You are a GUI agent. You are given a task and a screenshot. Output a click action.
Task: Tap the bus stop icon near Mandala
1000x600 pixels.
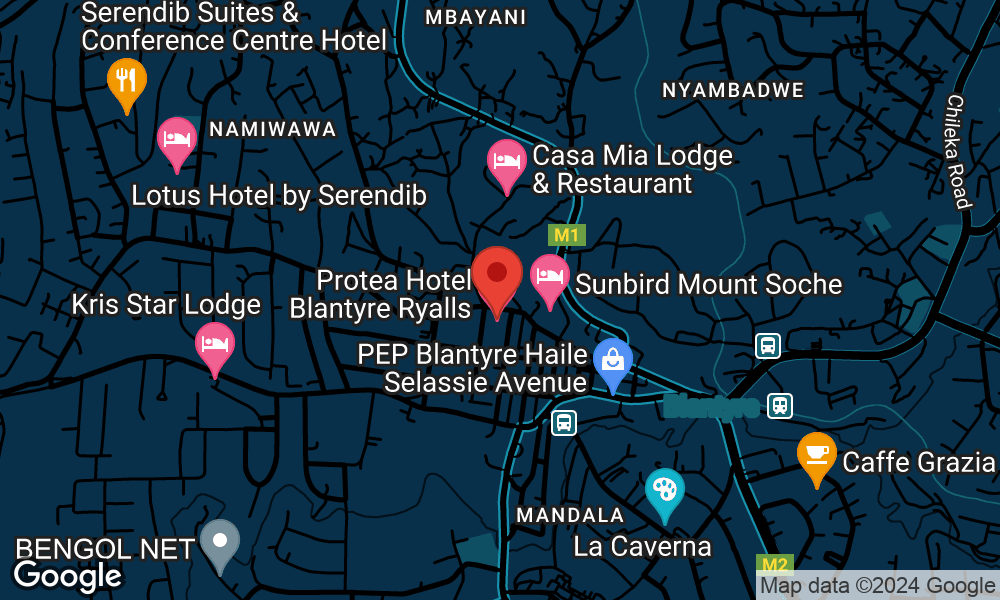pos(564,422)
